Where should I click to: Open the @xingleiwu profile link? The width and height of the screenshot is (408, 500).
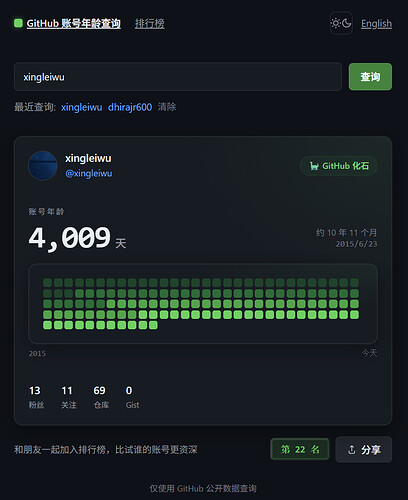point(89,173)
